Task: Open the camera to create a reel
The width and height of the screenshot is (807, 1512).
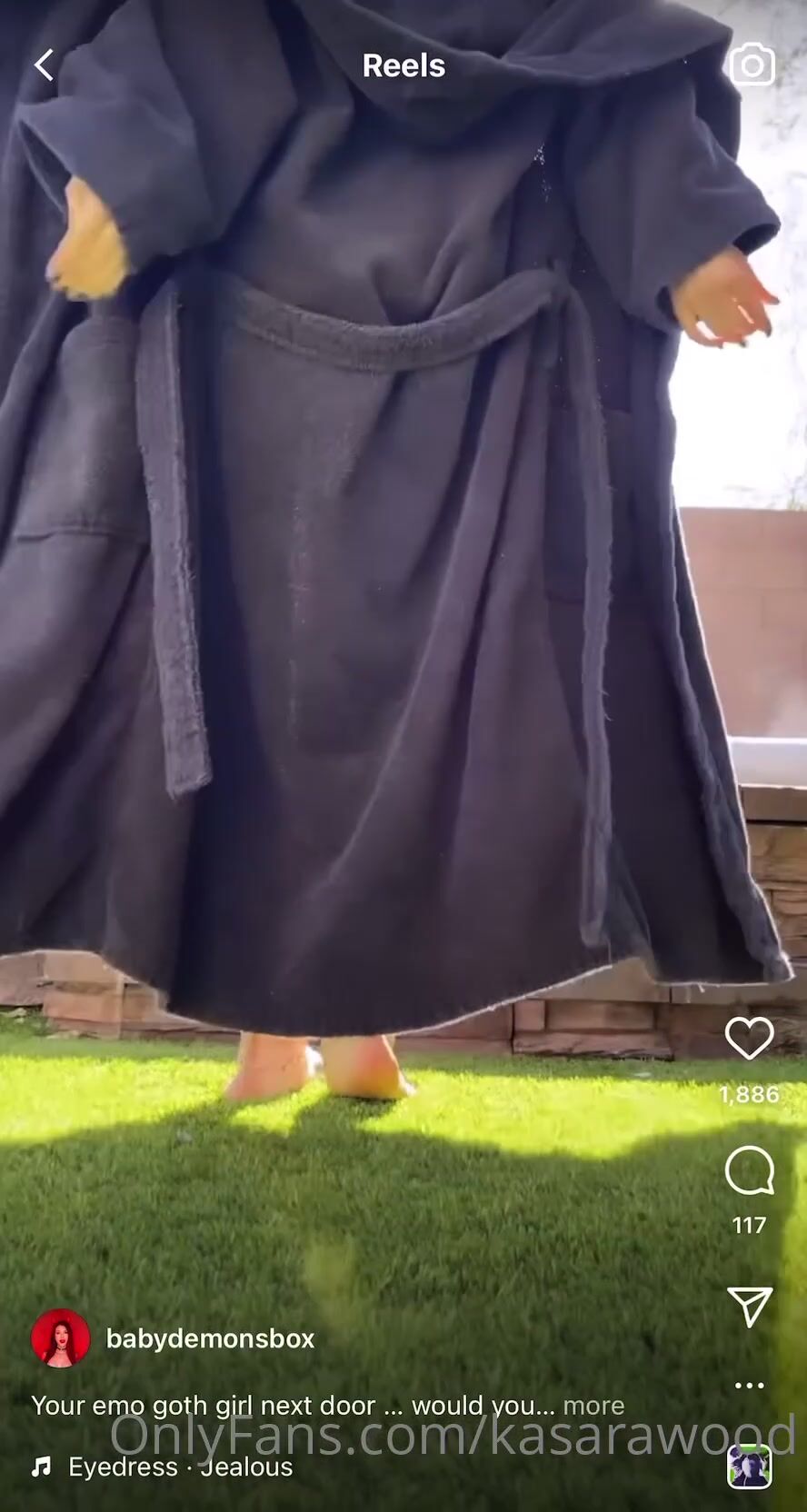Action: (752, 65)
